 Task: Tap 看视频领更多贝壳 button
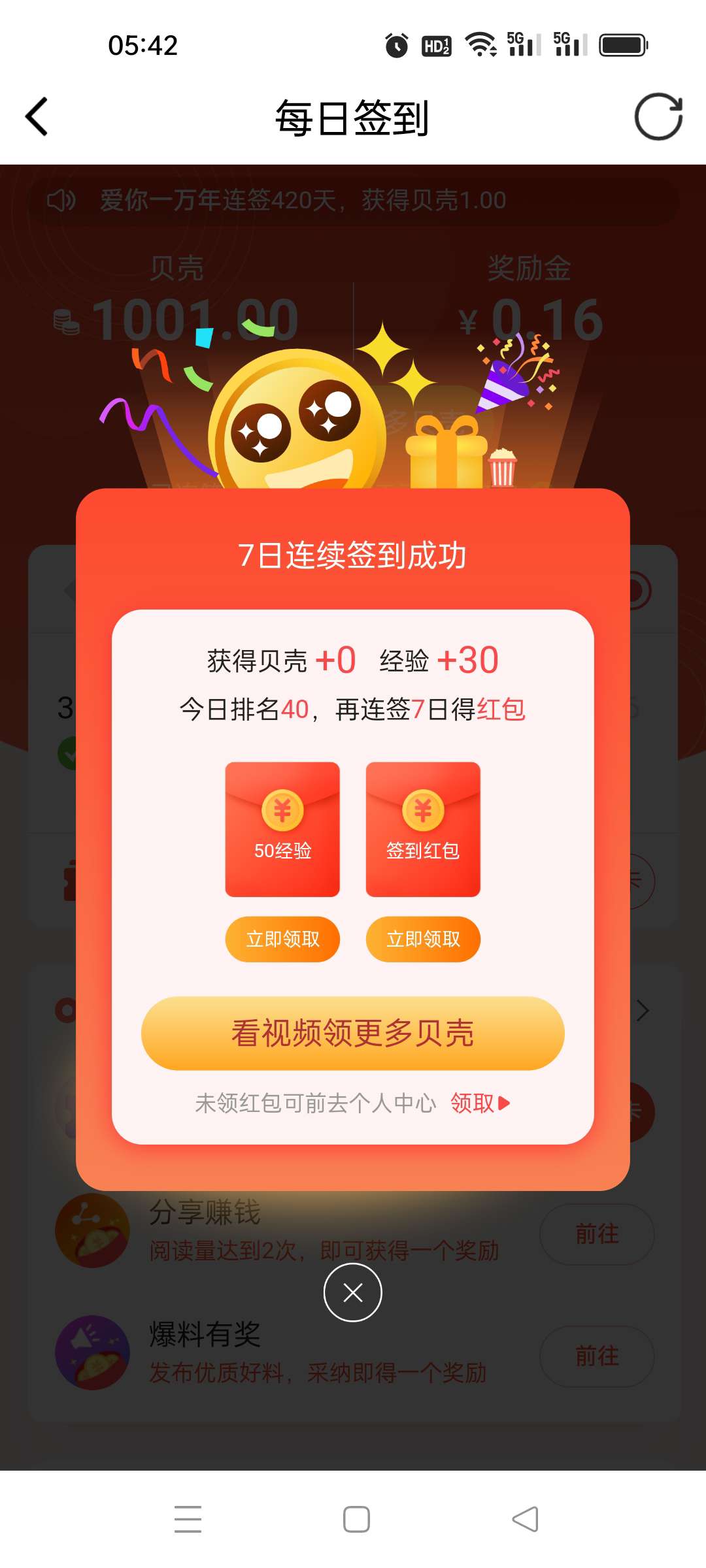point(352,1034)
